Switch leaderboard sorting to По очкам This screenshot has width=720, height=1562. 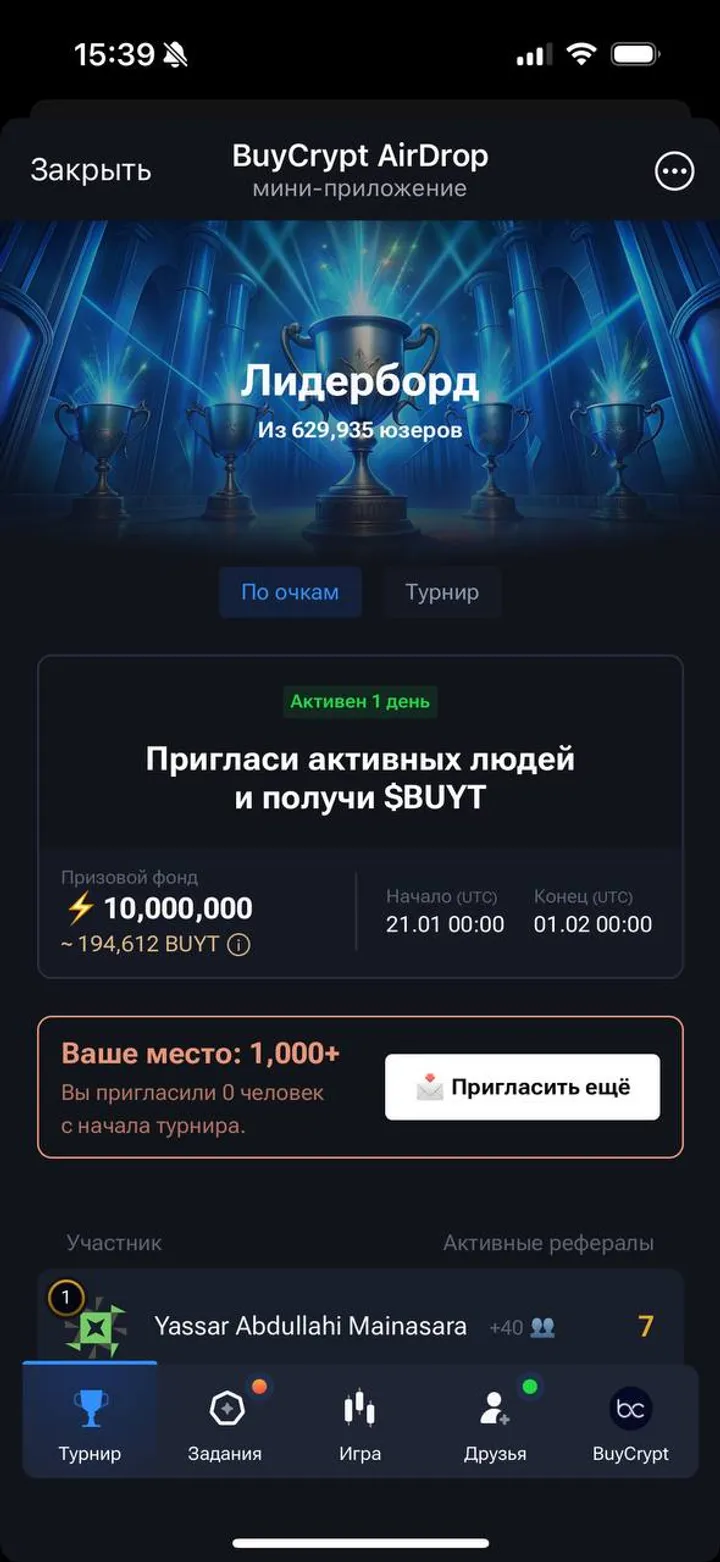[290, 592]
